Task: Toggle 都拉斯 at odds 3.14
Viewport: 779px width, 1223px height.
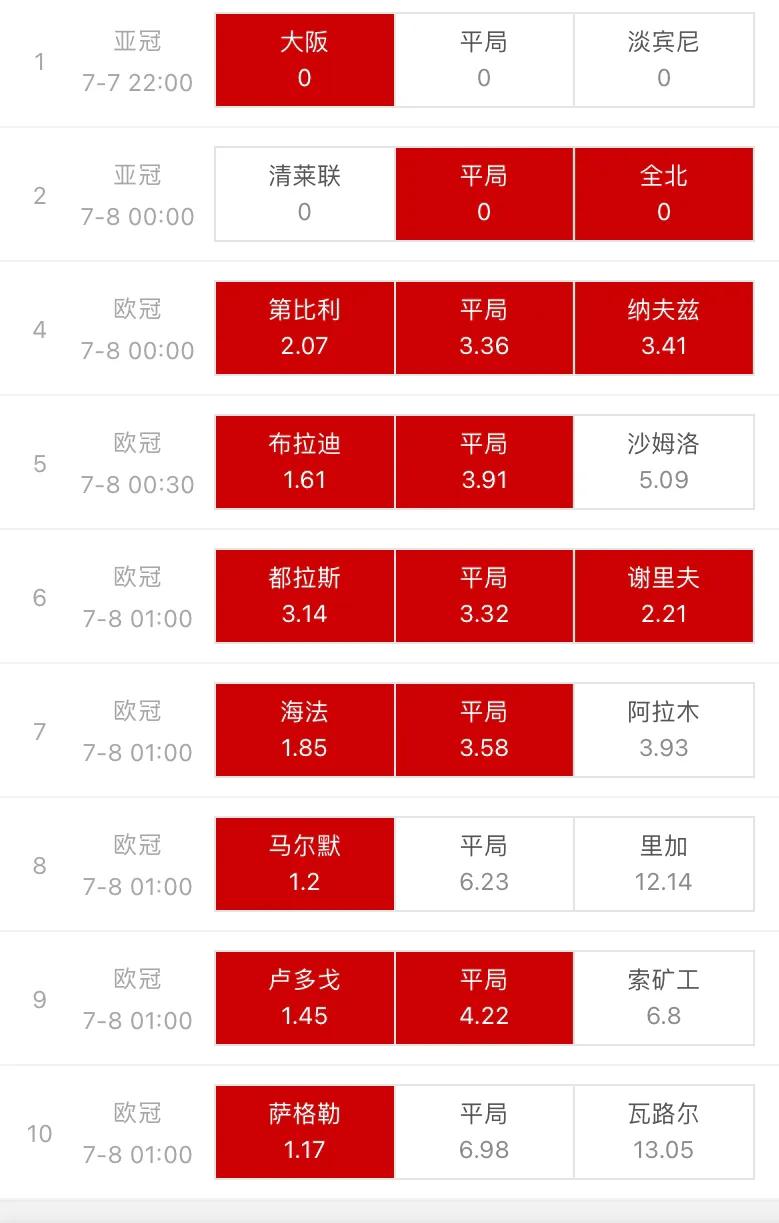Action: 305,596
